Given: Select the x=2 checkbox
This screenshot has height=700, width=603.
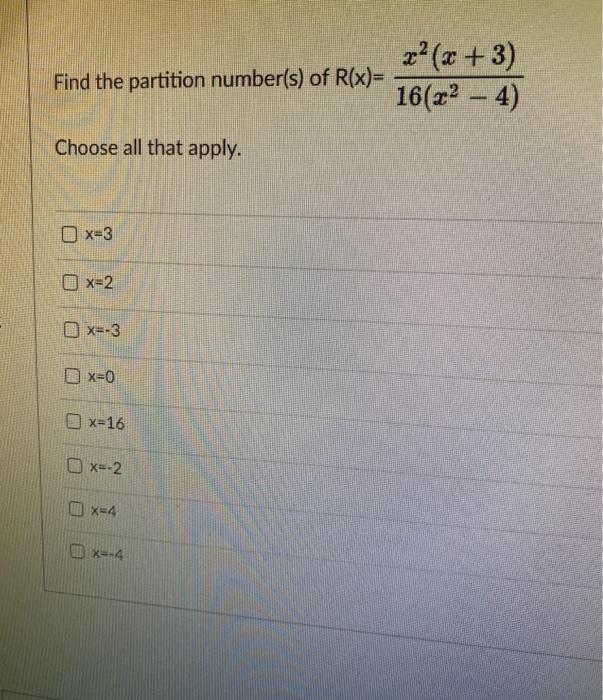Looking at the screenshot, I should 69,283.
